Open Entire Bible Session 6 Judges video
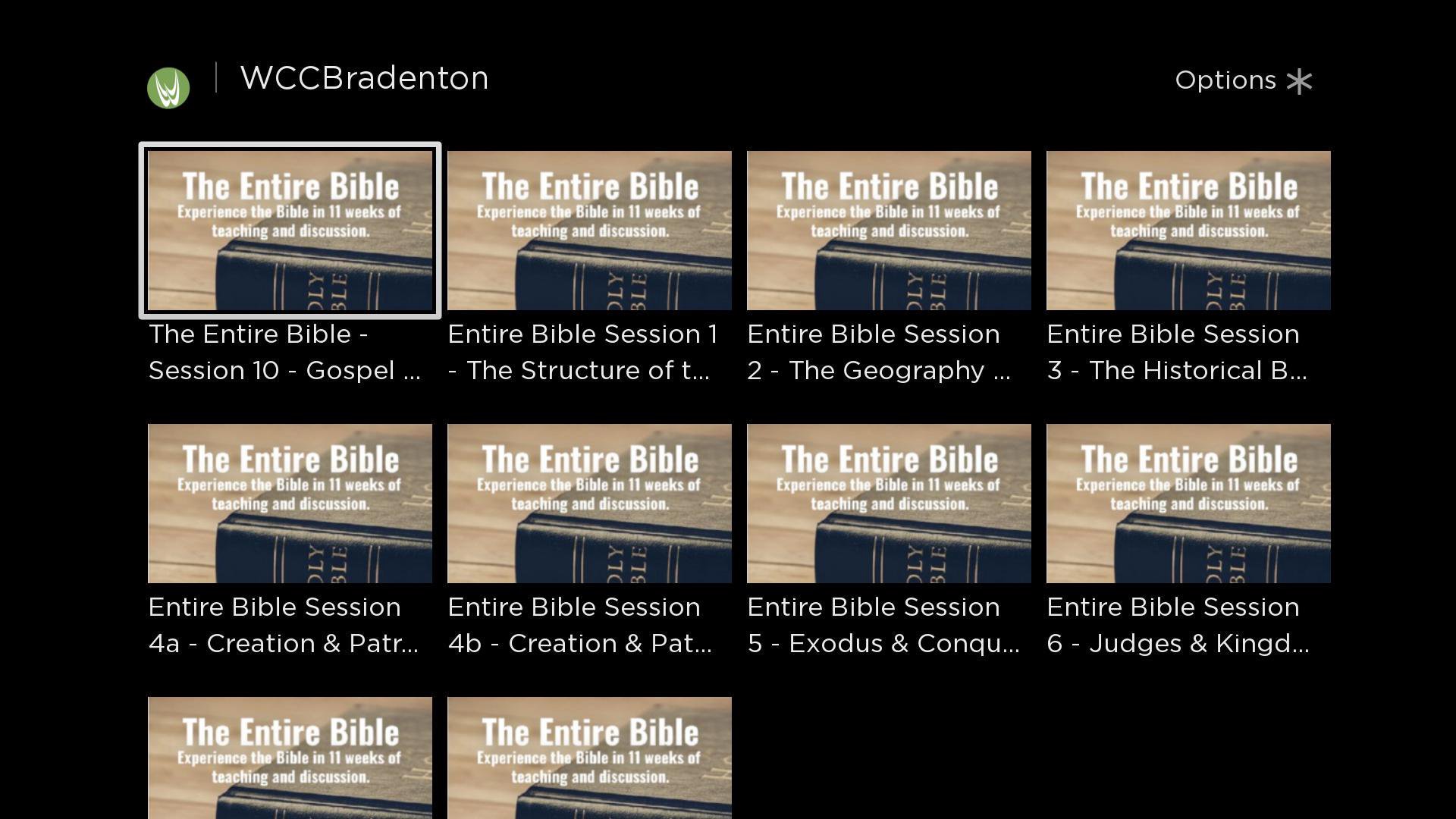 point(1188,504)
